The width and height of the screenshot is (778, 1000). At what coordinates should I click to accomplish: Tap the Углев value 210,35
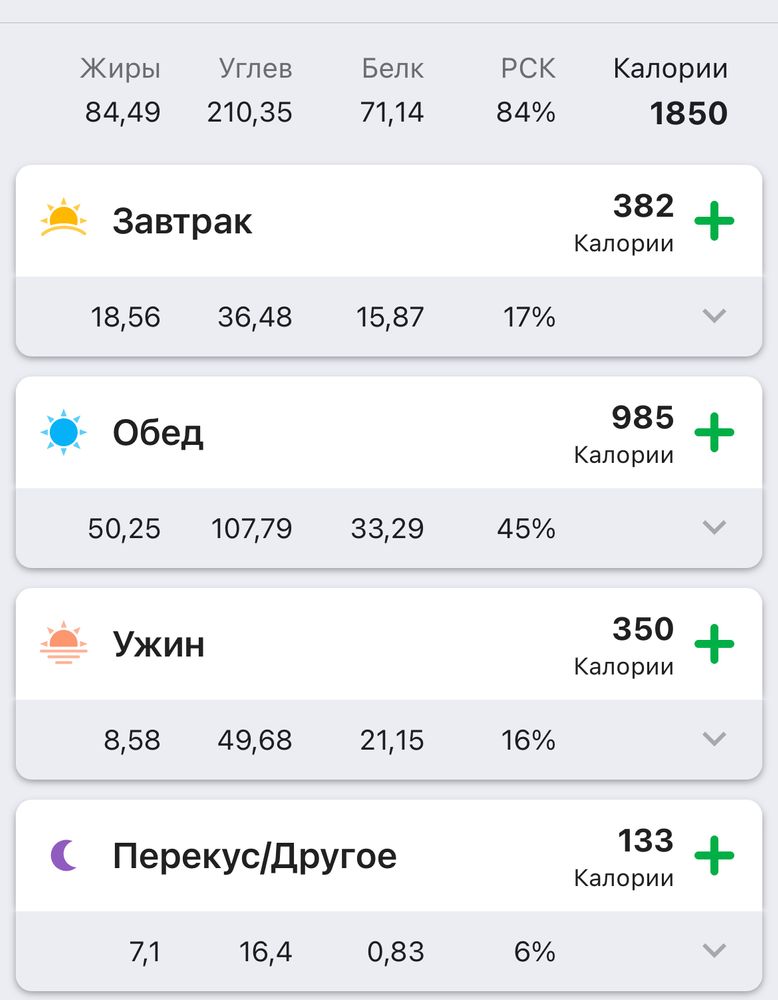click(250, 112)
